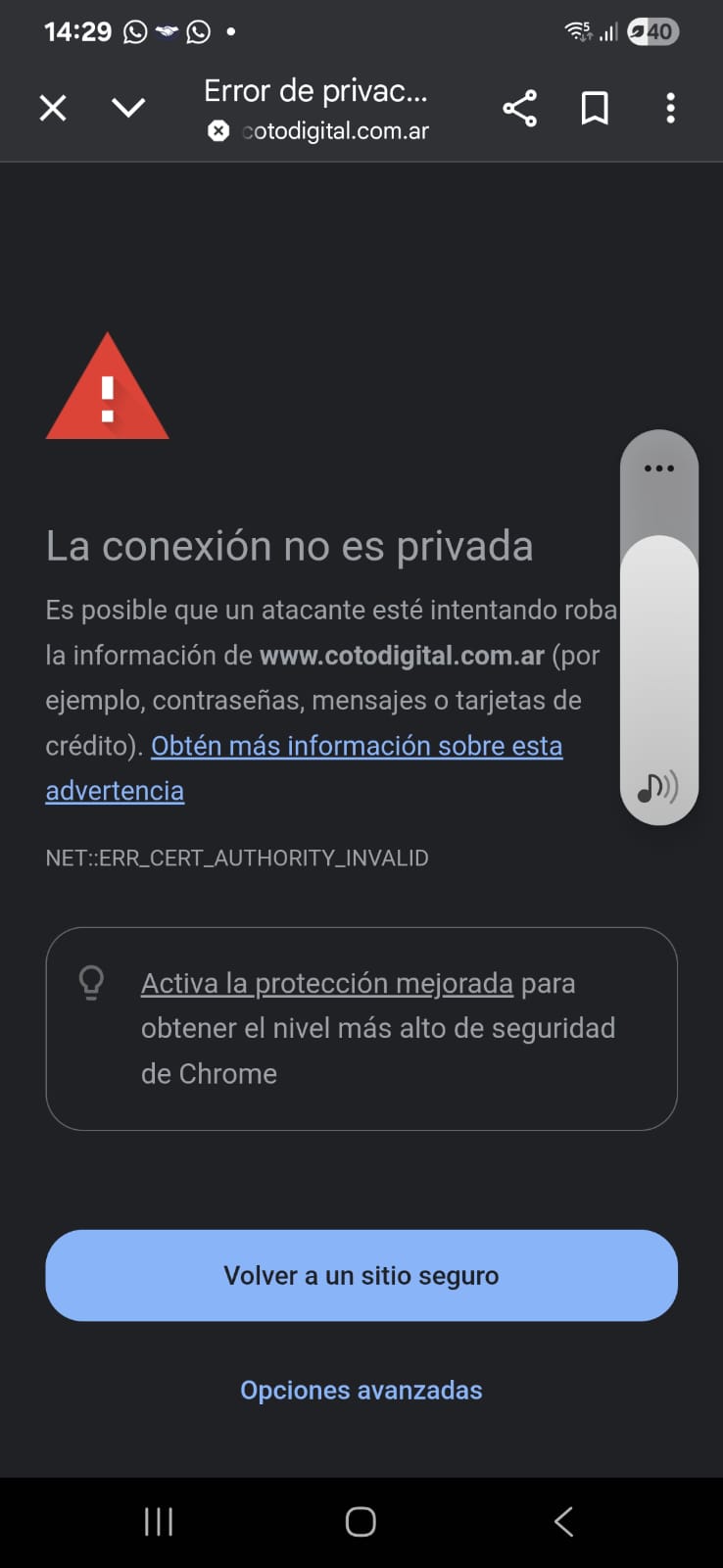
Task: Minimize the tab with the down chevron
Action: click(128, 108)
